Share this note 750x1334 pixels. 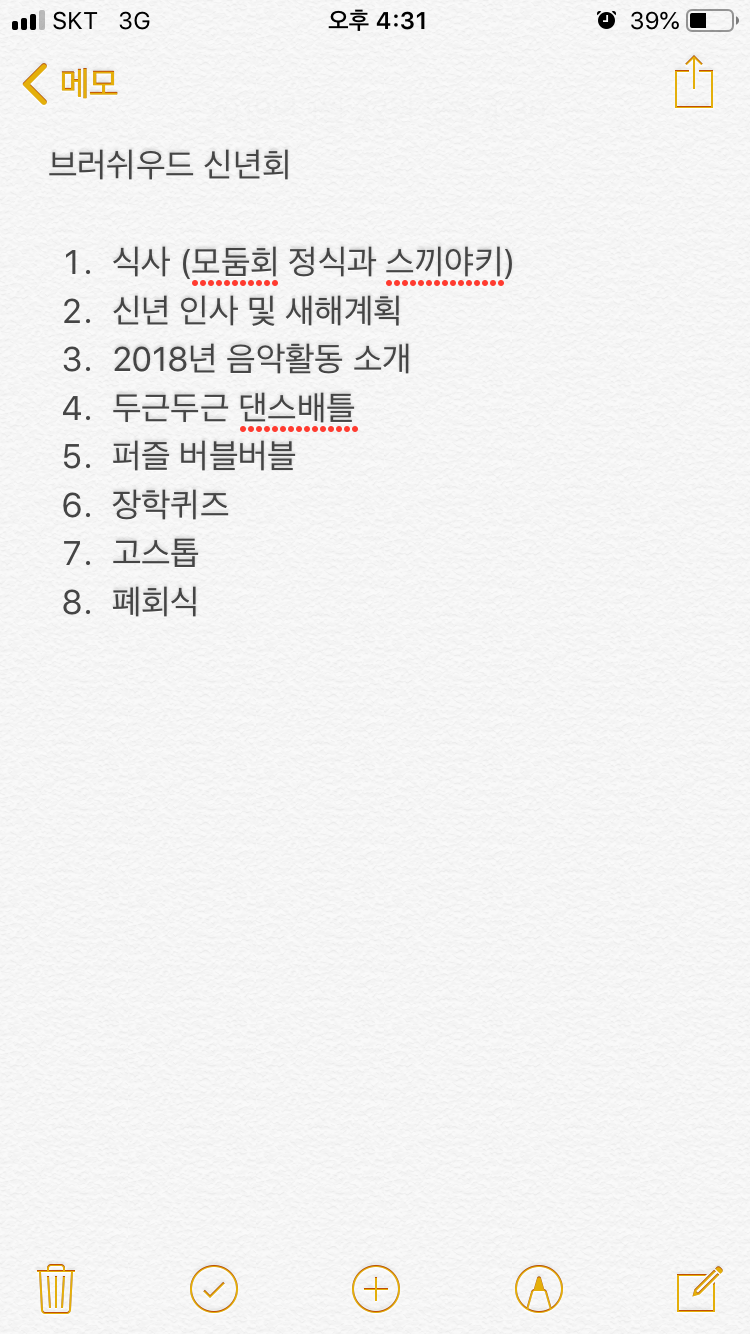point(694,82)
